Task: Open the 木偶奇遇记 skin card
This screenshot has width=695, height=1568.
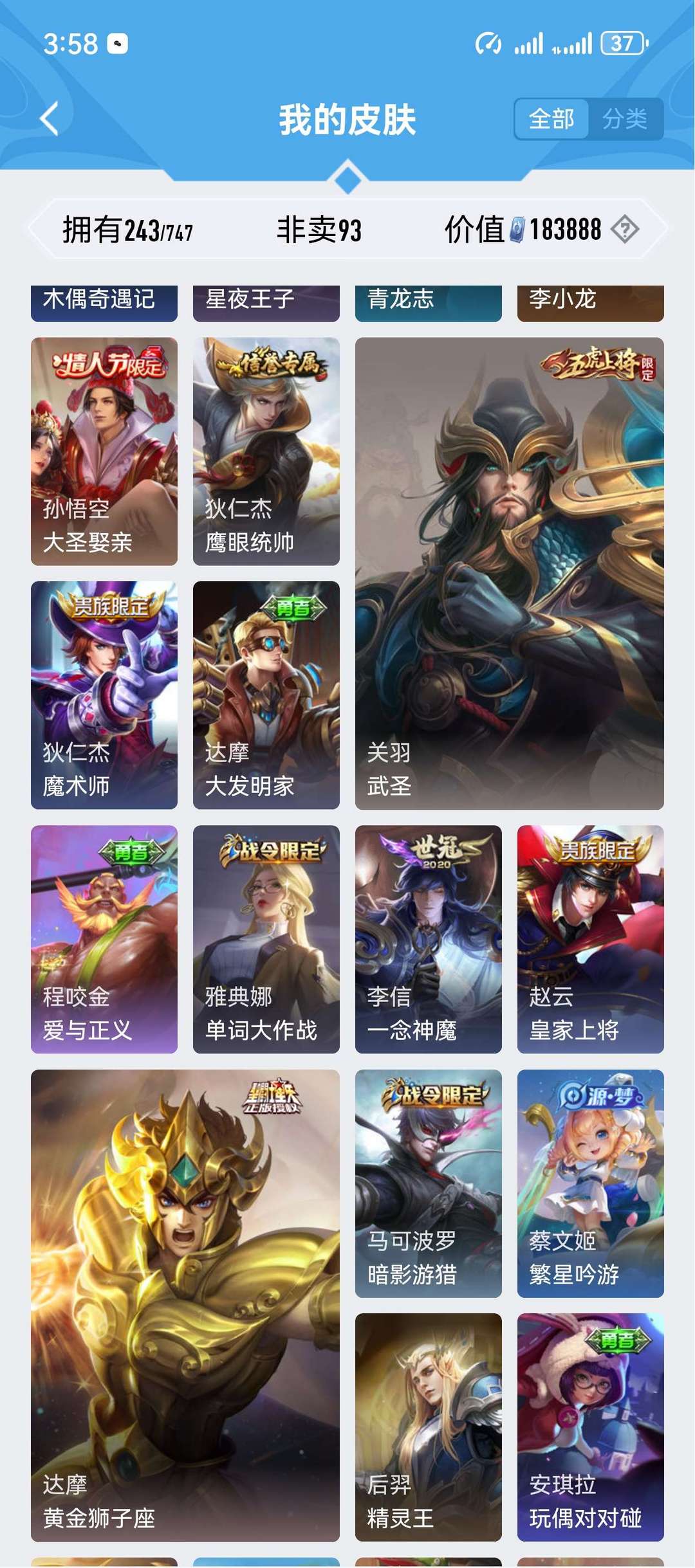Action: tap(104, 302)
